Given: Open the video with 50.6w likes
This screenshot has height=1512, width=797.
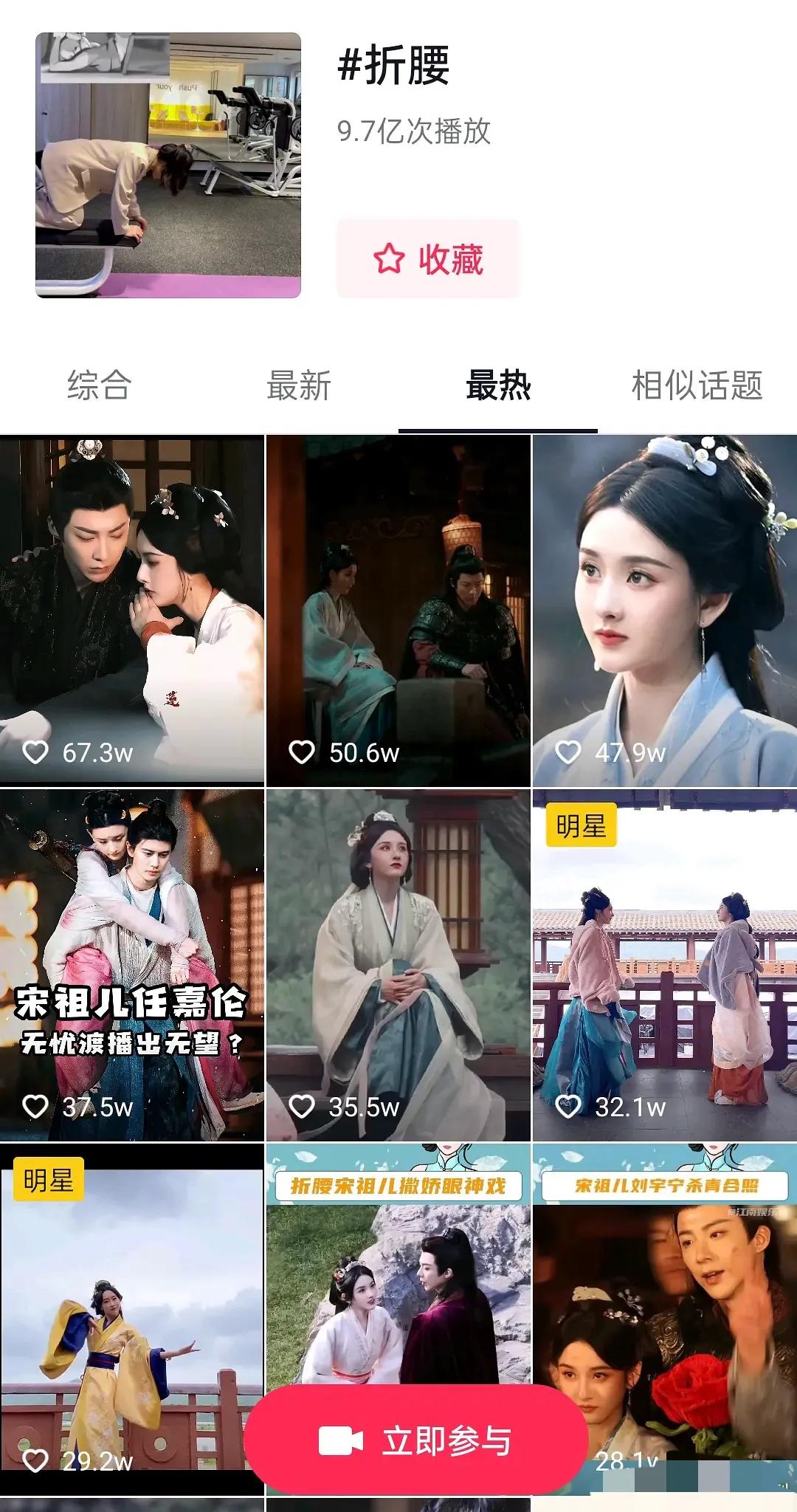Looking at the screenshot, I should [398, 610].
